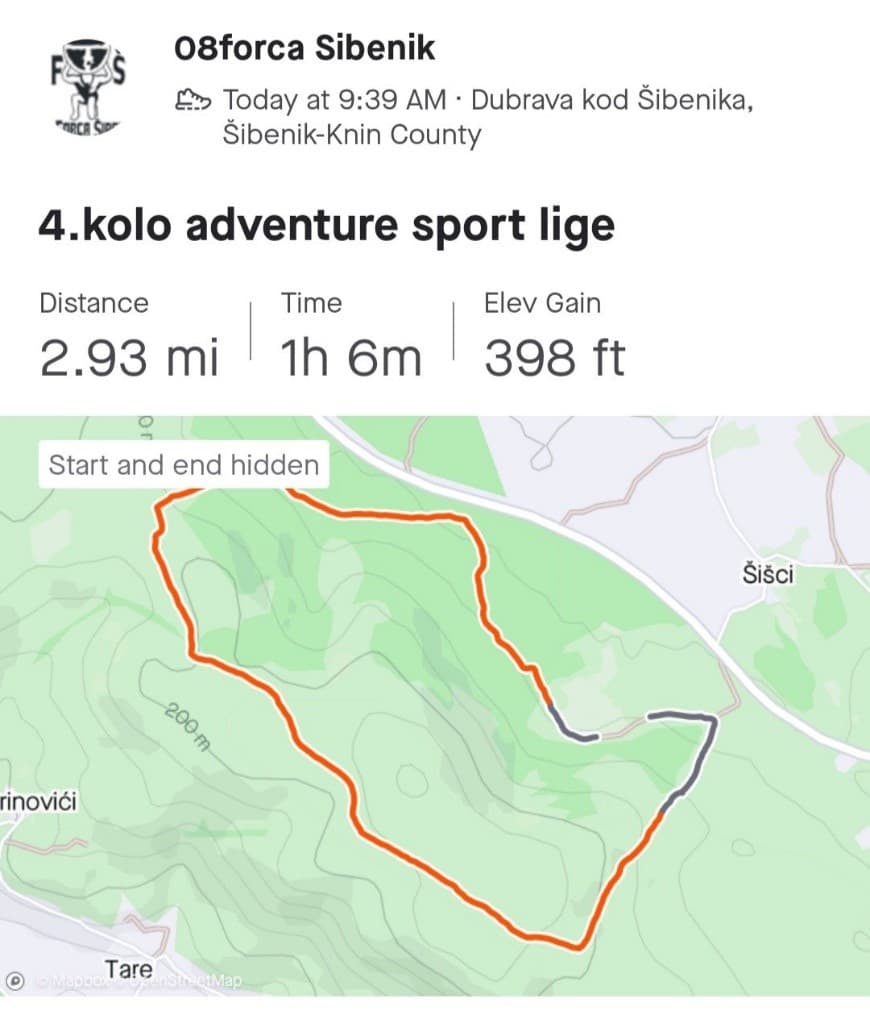Open 08forca Sibenik's profile avatar

(86, 90)
